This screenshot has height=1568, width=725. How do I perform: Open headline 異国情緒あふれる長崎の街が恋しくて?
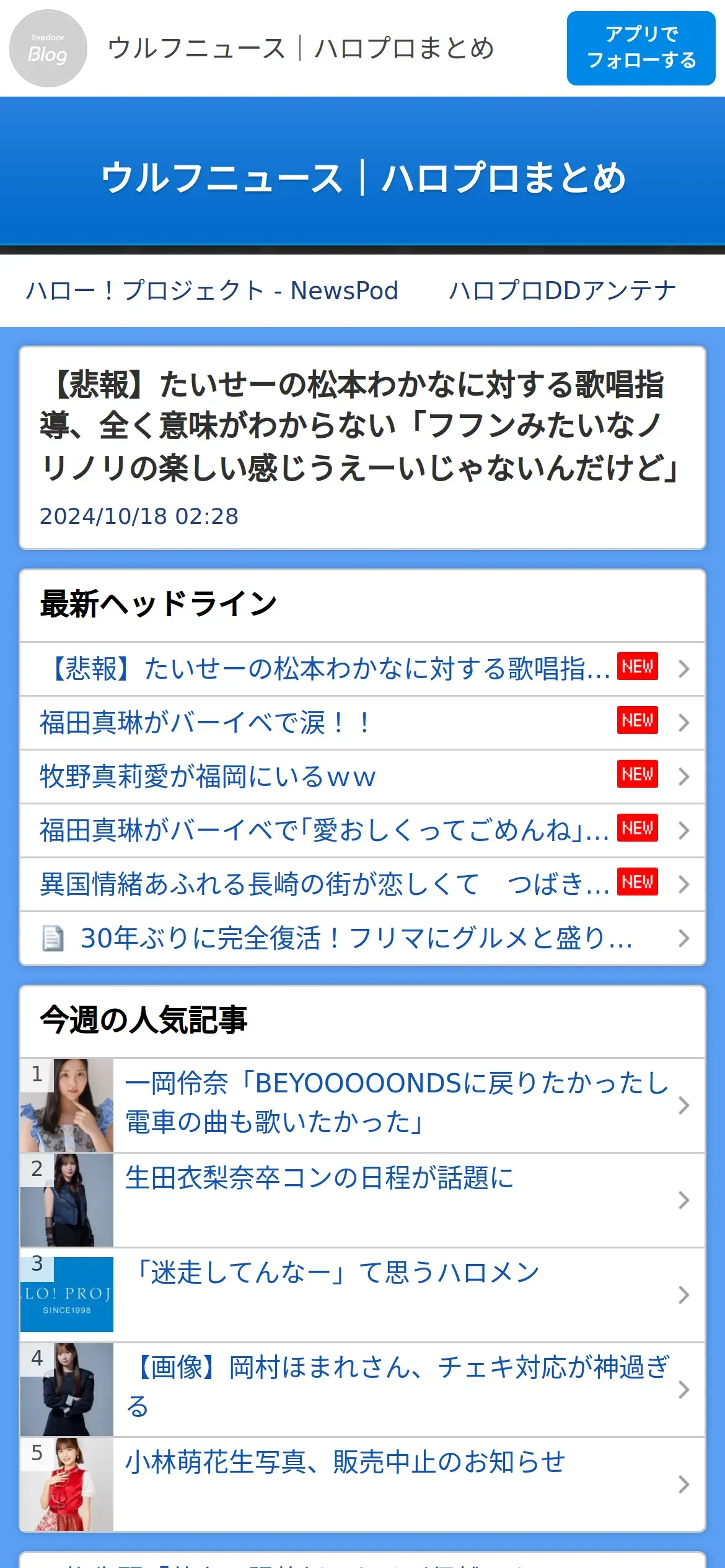click(x=362, y=884)
